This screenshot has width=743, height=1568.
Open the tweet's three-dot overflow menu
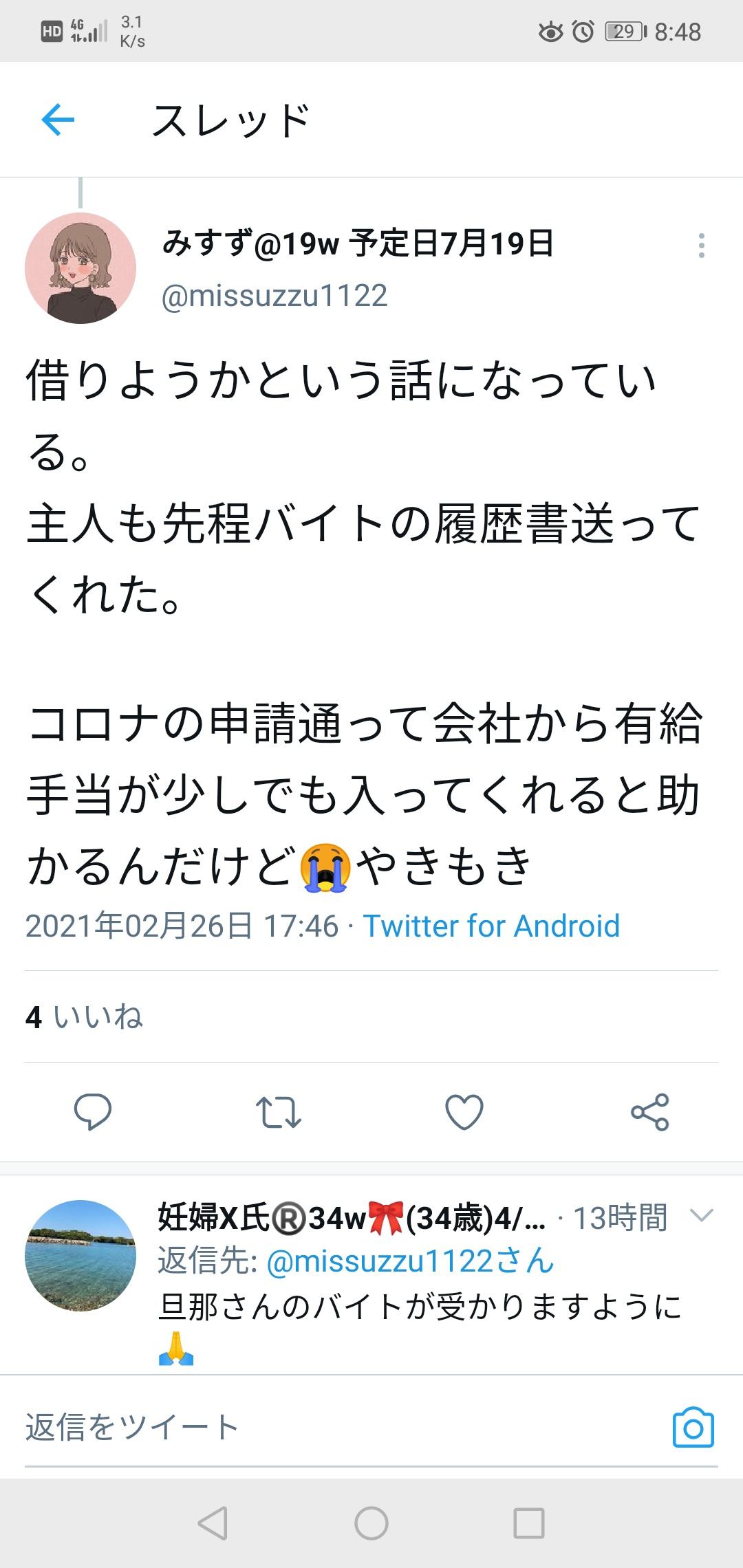(x=701, y=246)
